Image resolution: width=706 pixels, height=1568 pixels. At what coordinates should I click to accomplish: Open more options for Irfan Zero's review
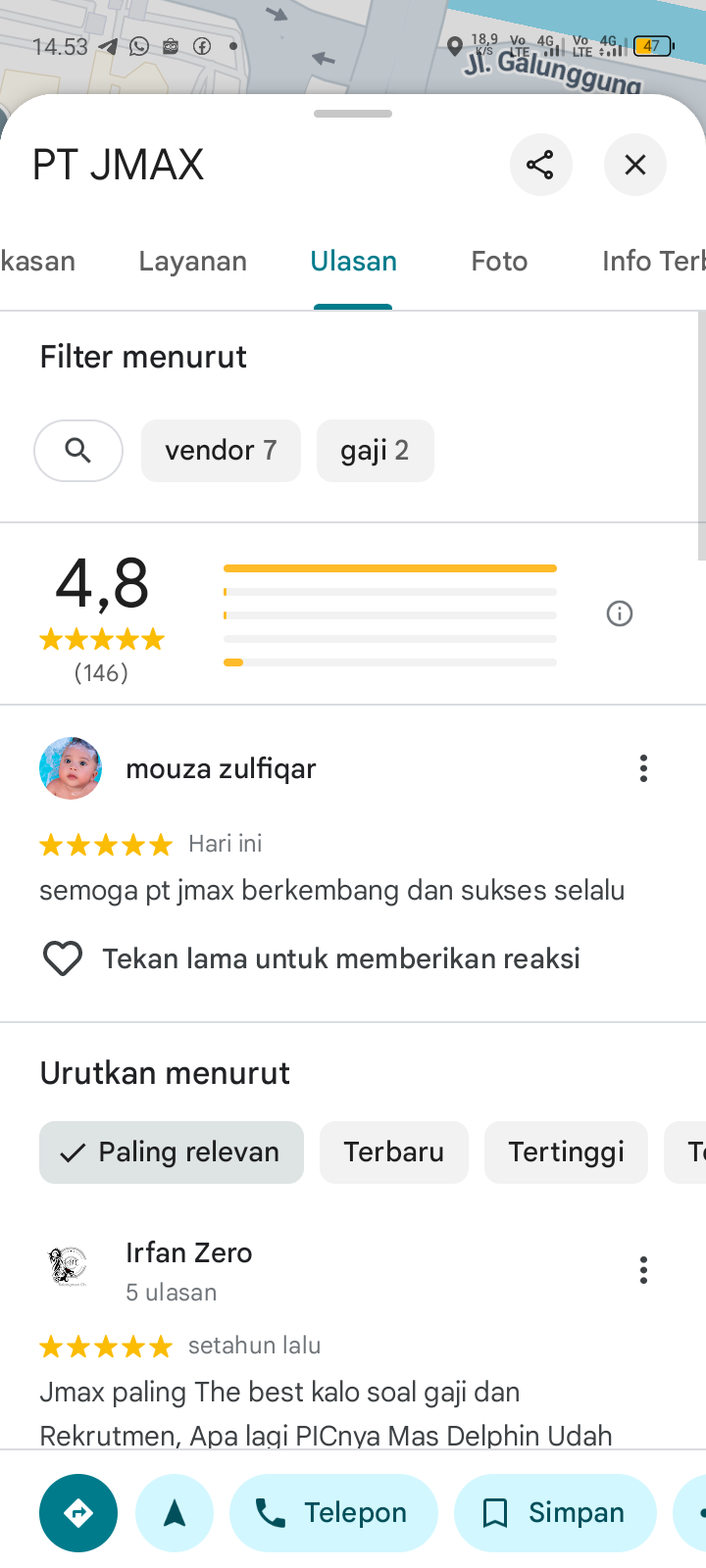643,1270
